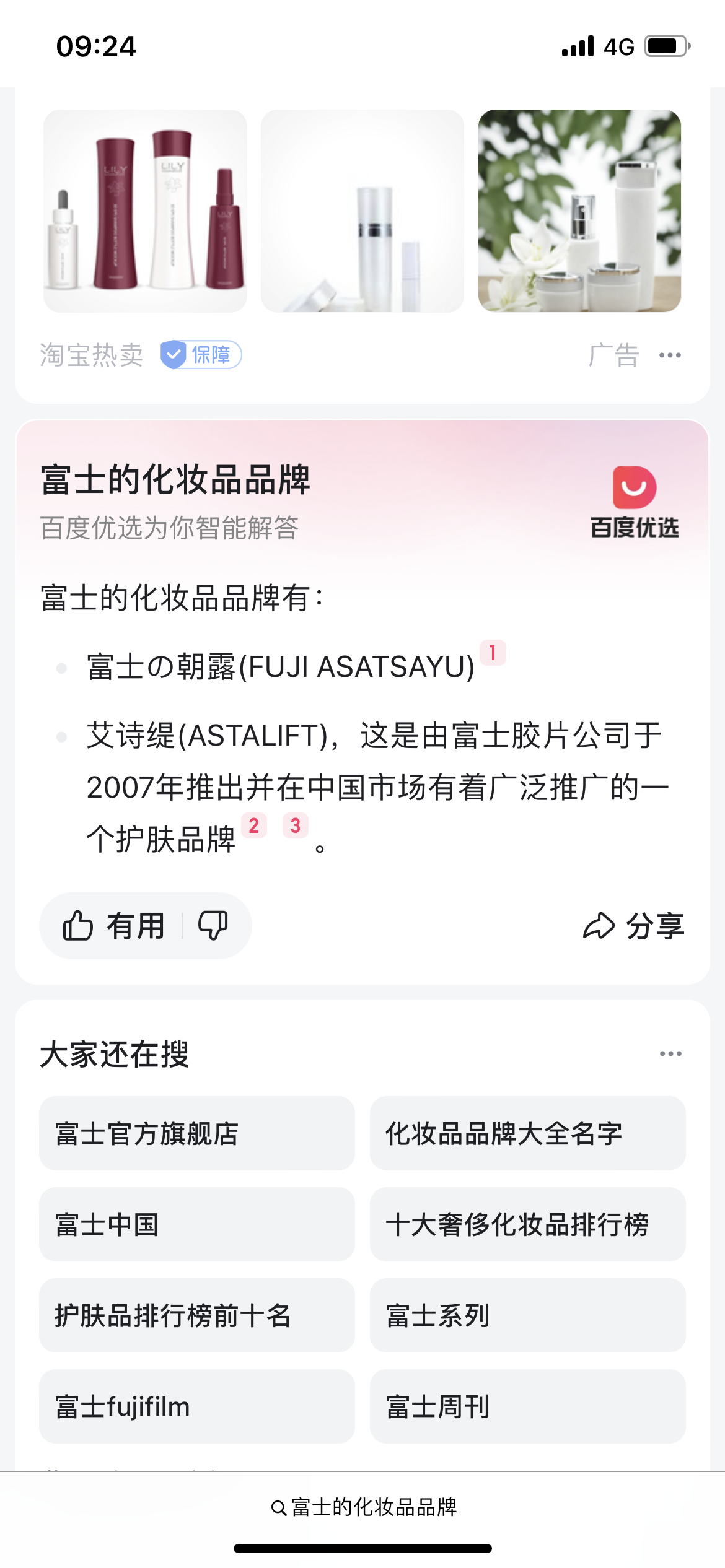This screenshot has height=1568, width=725.
Task: Open the LILY bottles product image
Action: (x=145, y=211)
